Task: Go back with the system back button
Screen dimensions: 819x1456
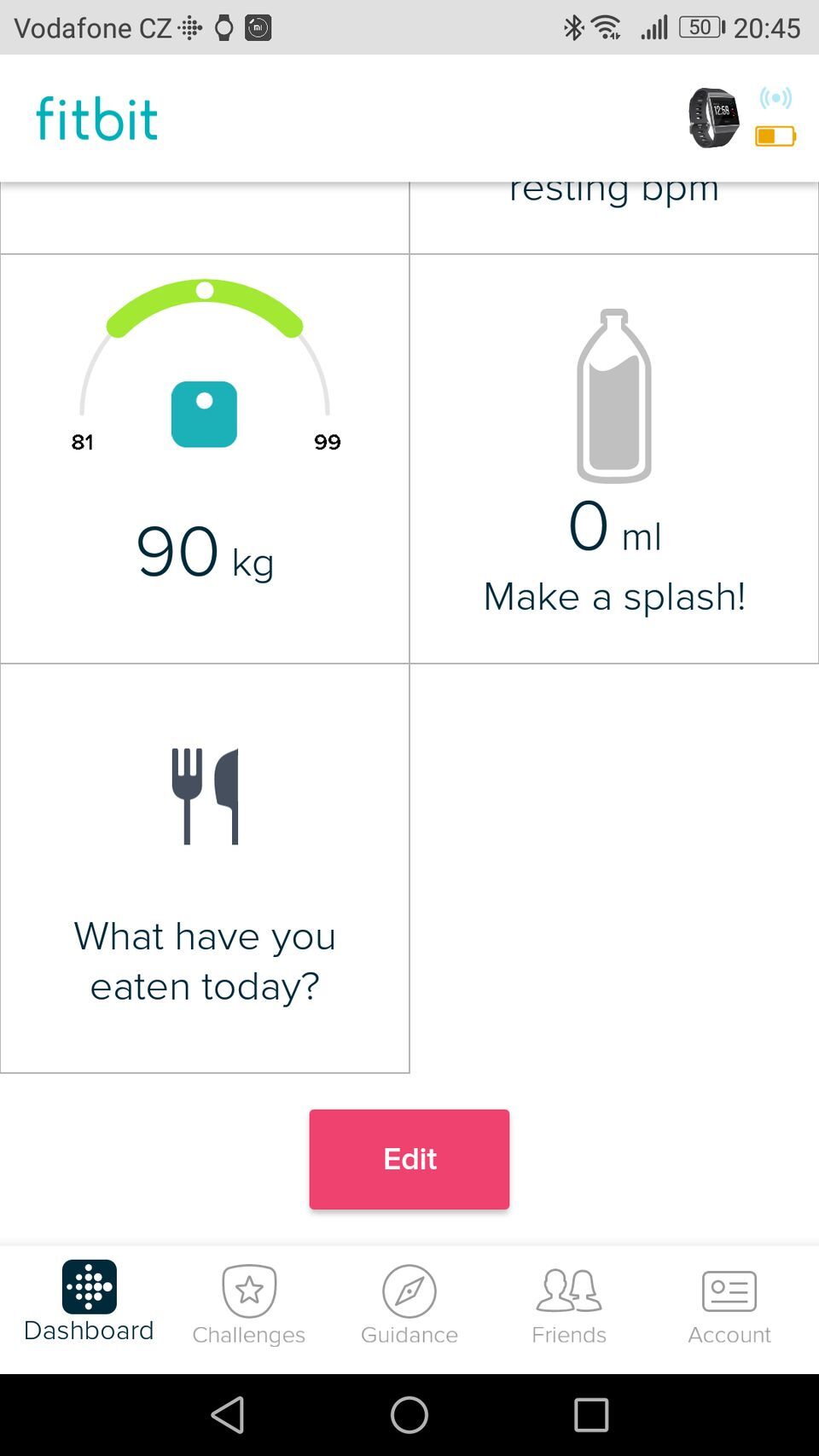Action: click(x=228, y=1415)
